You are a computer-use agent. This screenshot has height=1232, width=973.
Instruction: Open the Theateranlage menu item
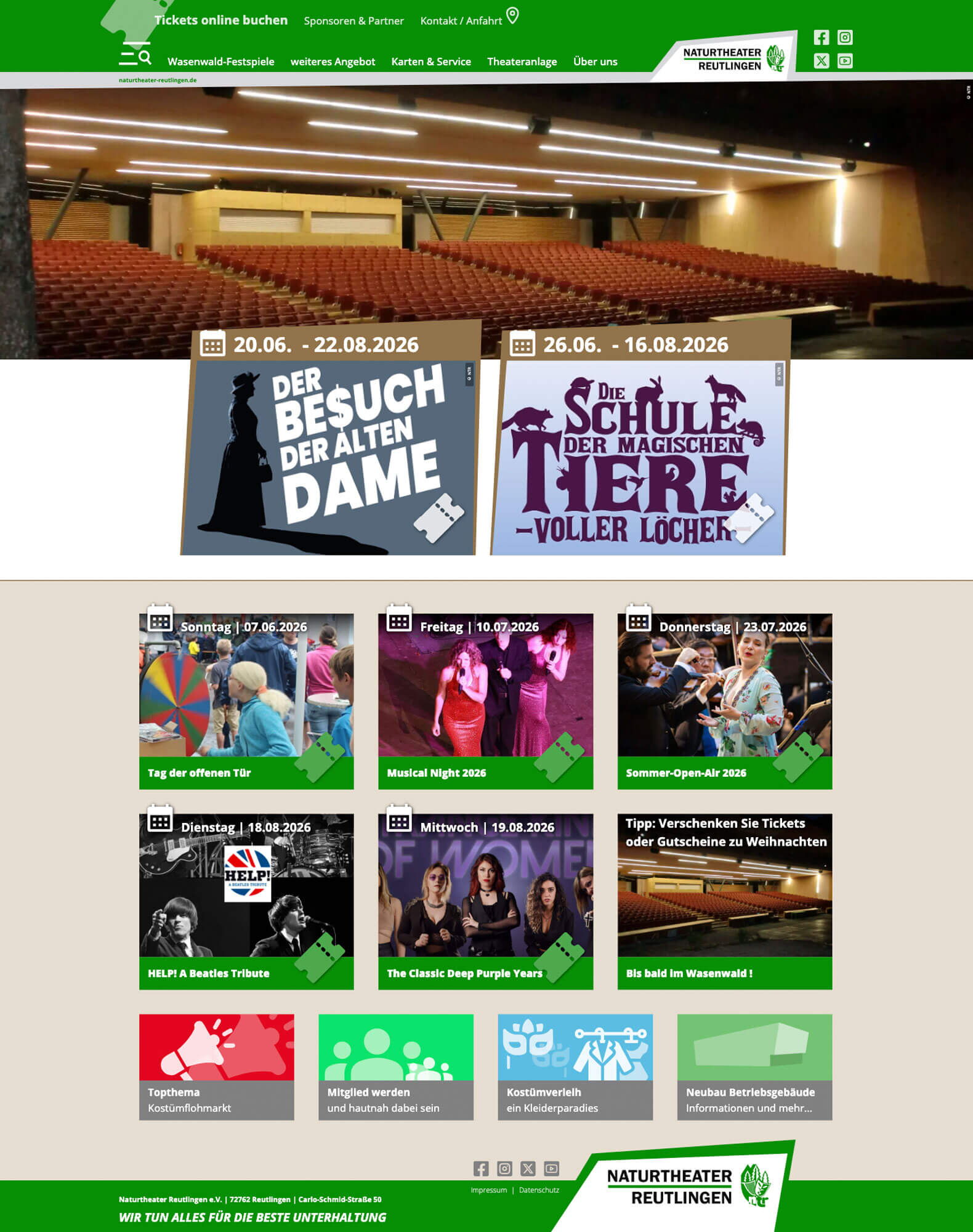522,62
